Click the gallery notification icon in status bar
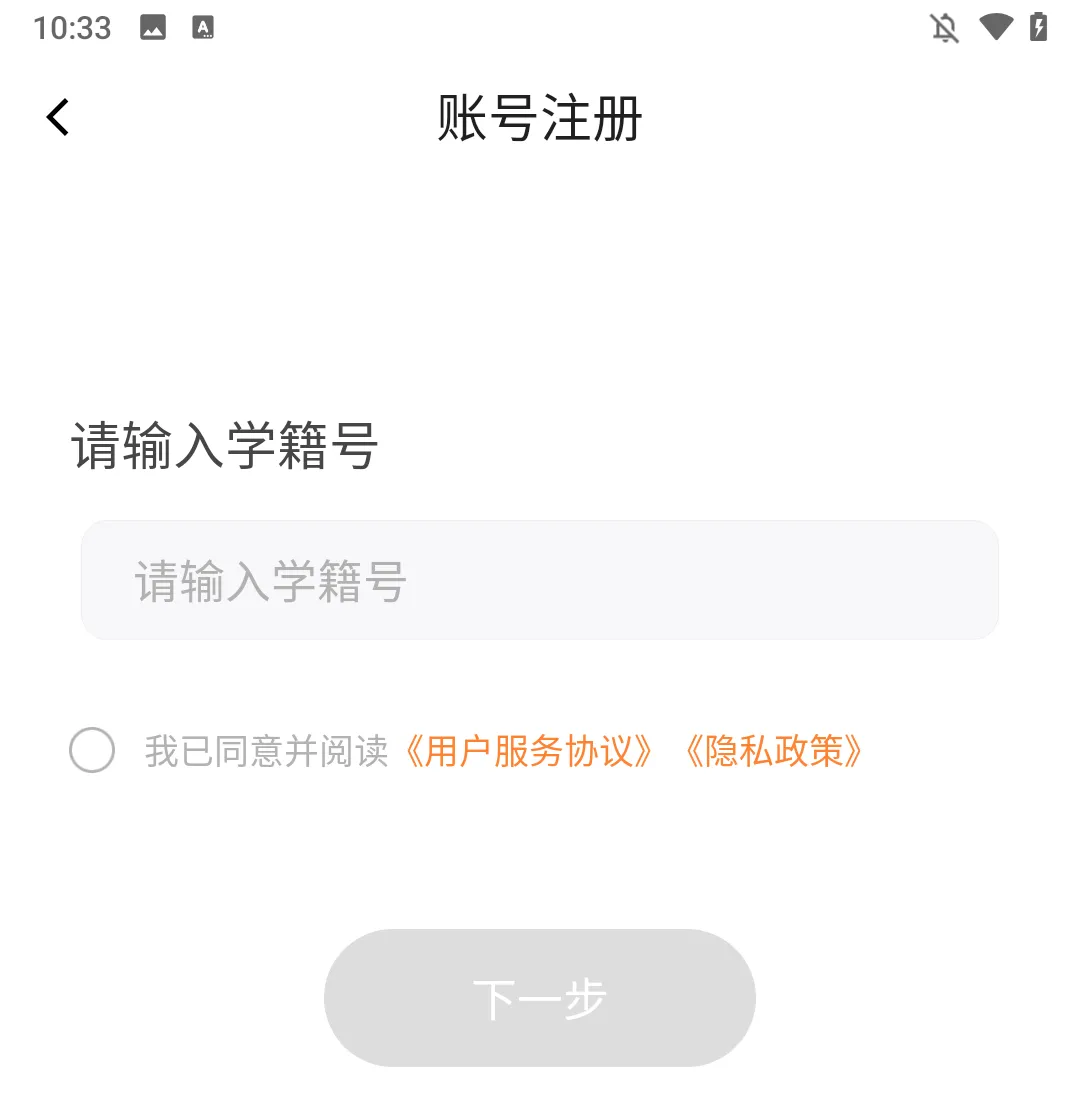This screenshot has height=1110, width=1080. coord(152,28)
